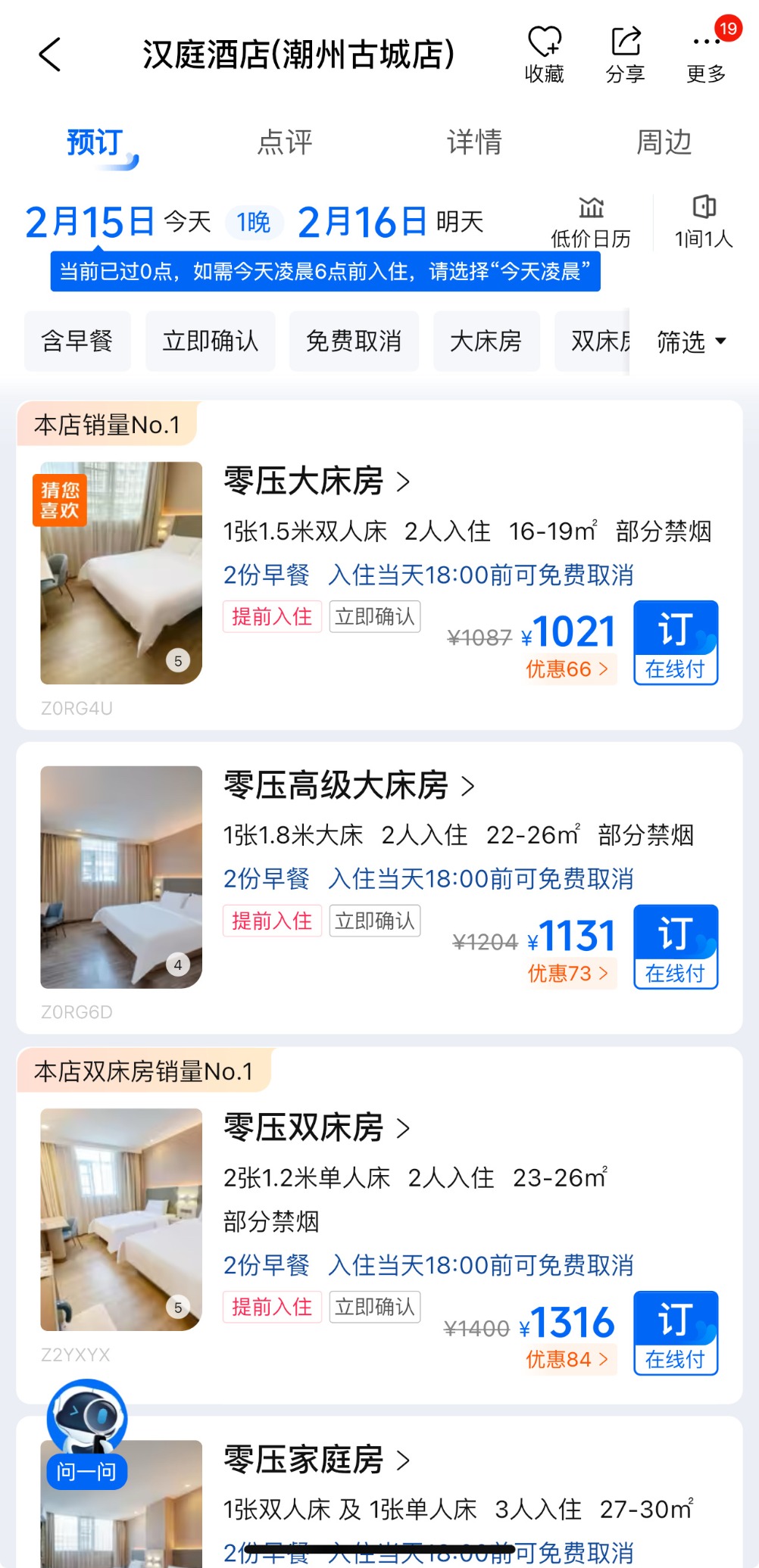Add this hotel to favorites (收藏)
The height and width of the screenshot is (1568, 759).
pos(544,53)
